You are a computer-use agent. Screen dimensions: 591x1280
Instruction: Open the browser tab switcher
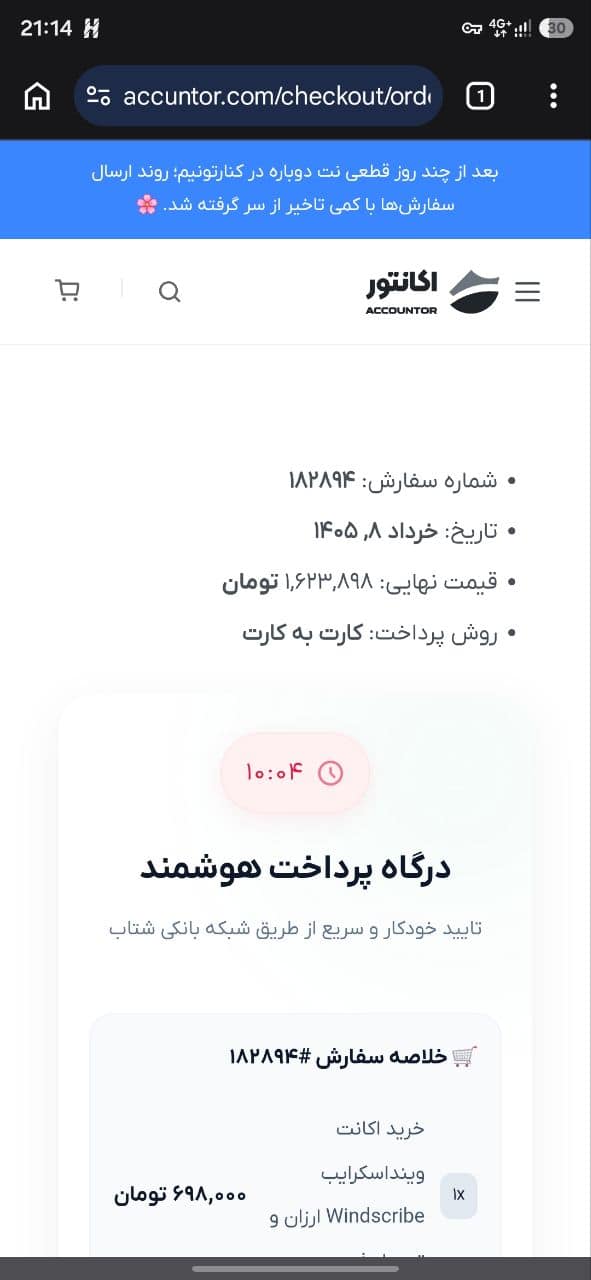pyautogui.click(x=480, y=96)
